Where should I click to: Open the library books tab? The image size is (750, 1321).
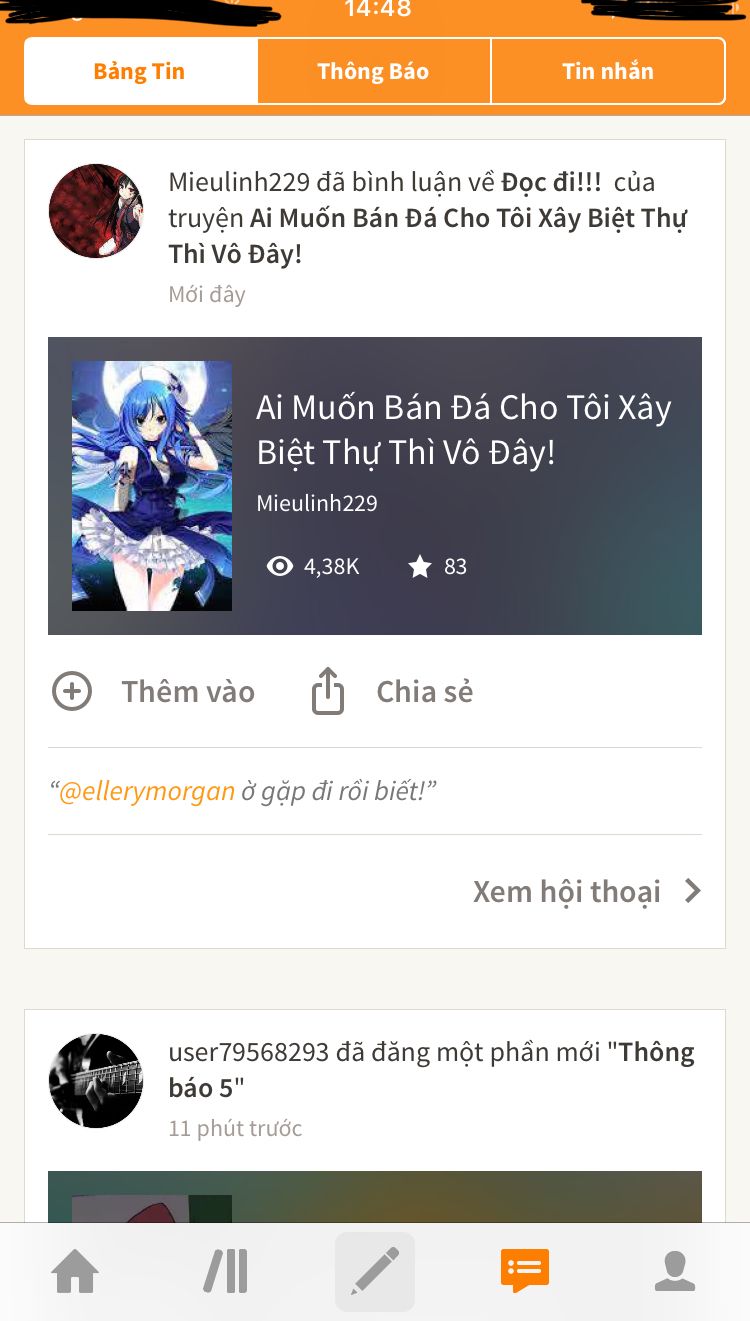point(226,1272)
